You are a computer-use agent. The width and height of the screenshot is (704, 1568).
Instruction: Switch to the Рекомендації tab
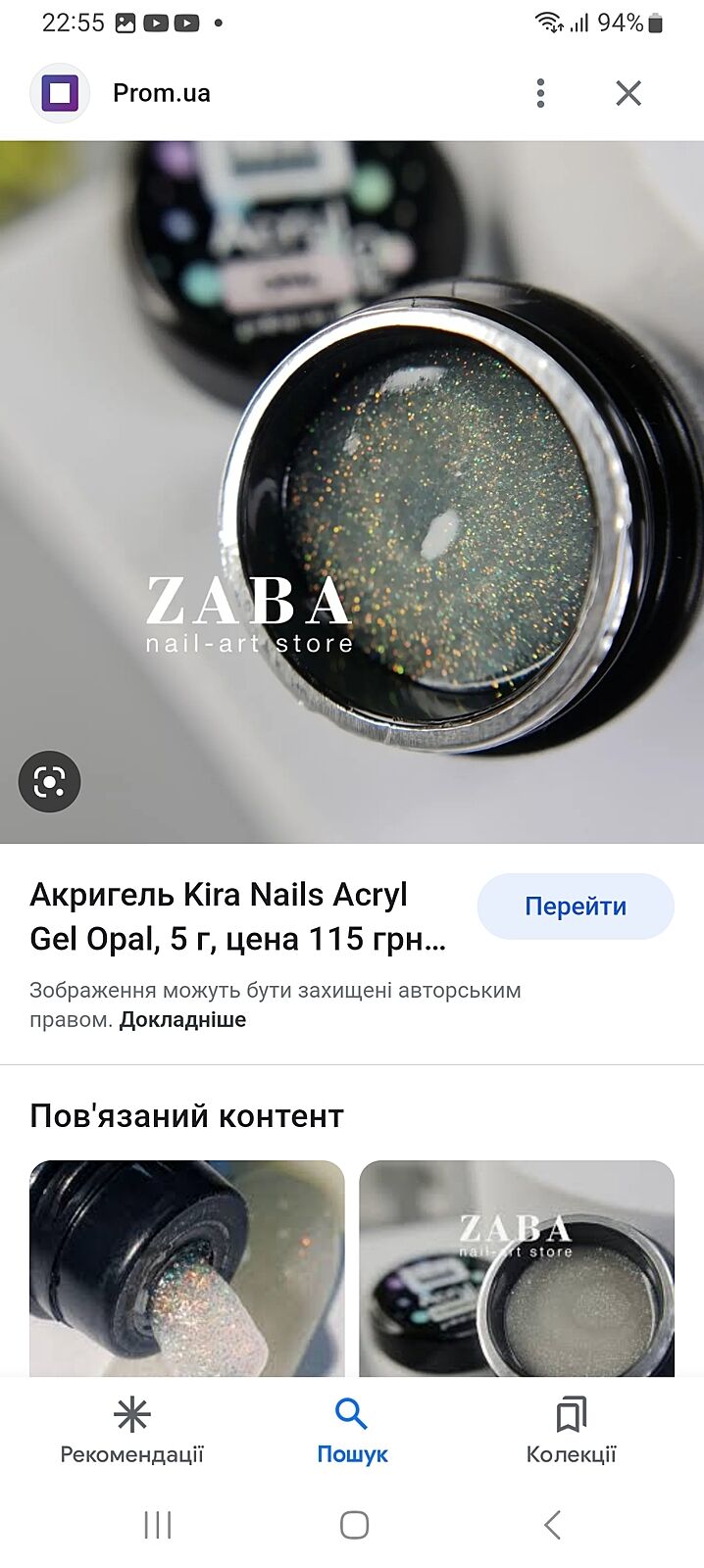pos(131,1431)
